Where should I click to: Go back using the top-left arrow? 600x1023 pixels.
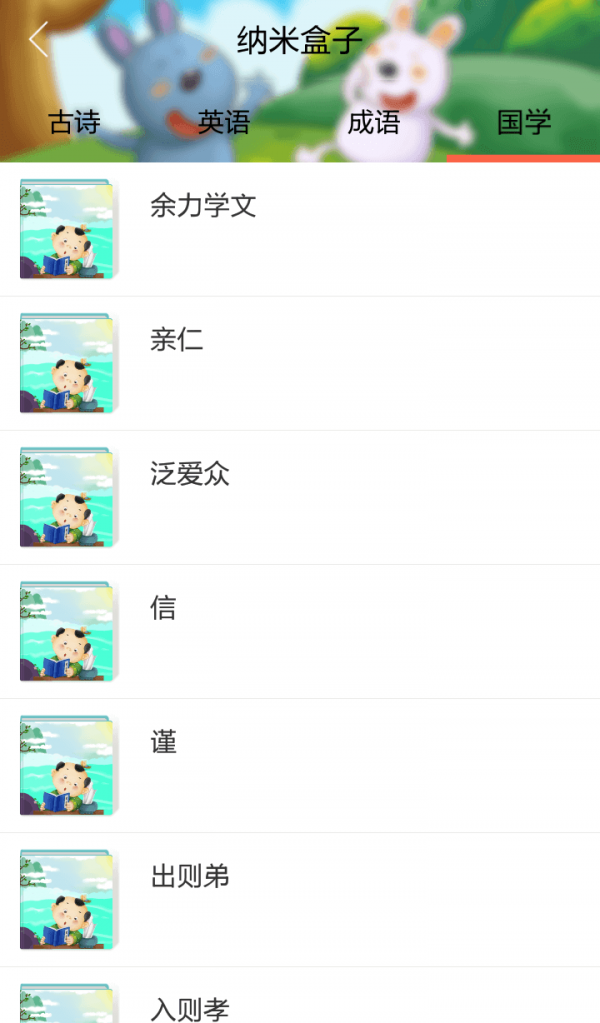39,40
